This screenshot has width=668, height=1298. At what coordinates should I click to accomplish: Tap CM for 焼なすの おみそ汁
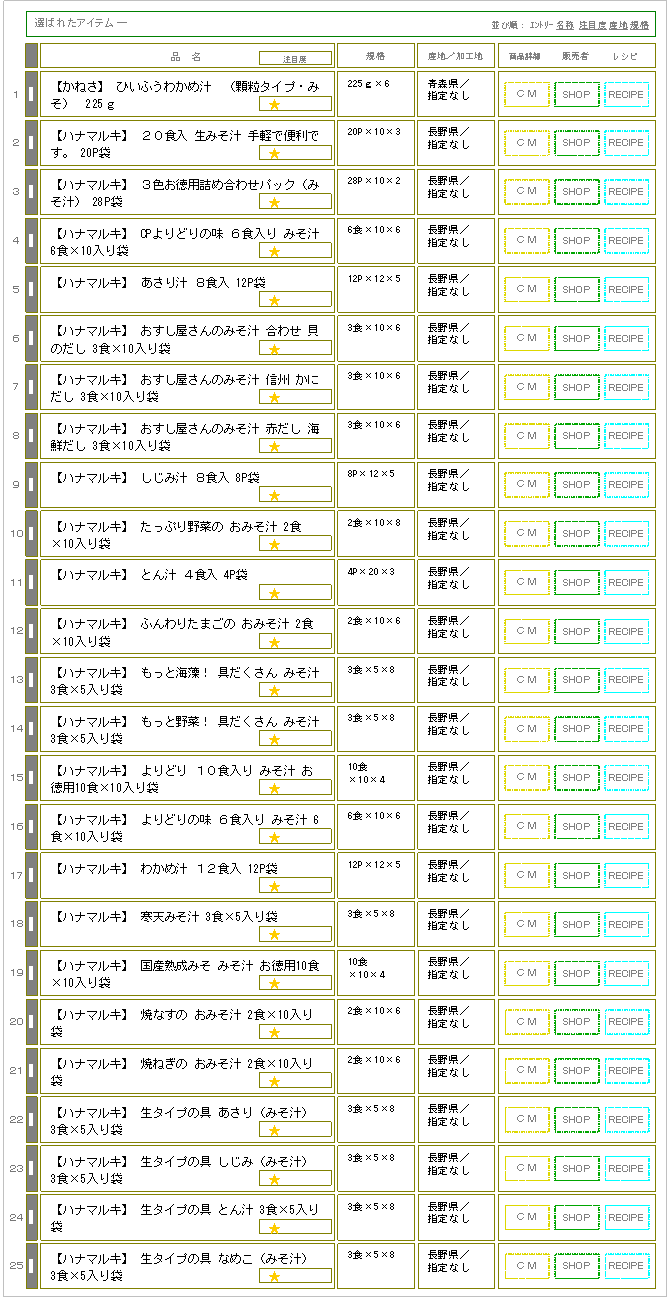click(526, 1022)
